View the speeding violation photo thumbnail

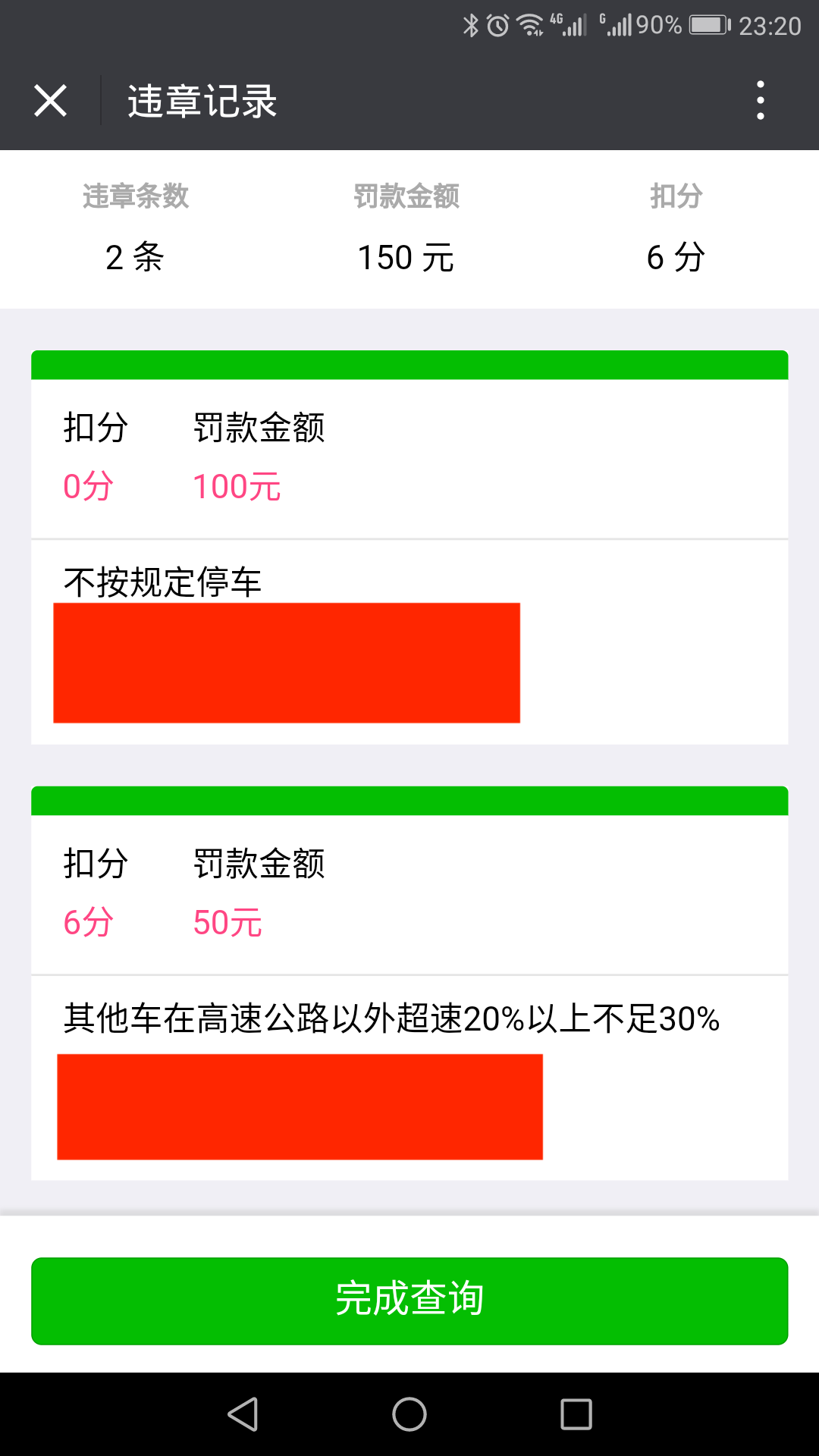coord(300,1106)
